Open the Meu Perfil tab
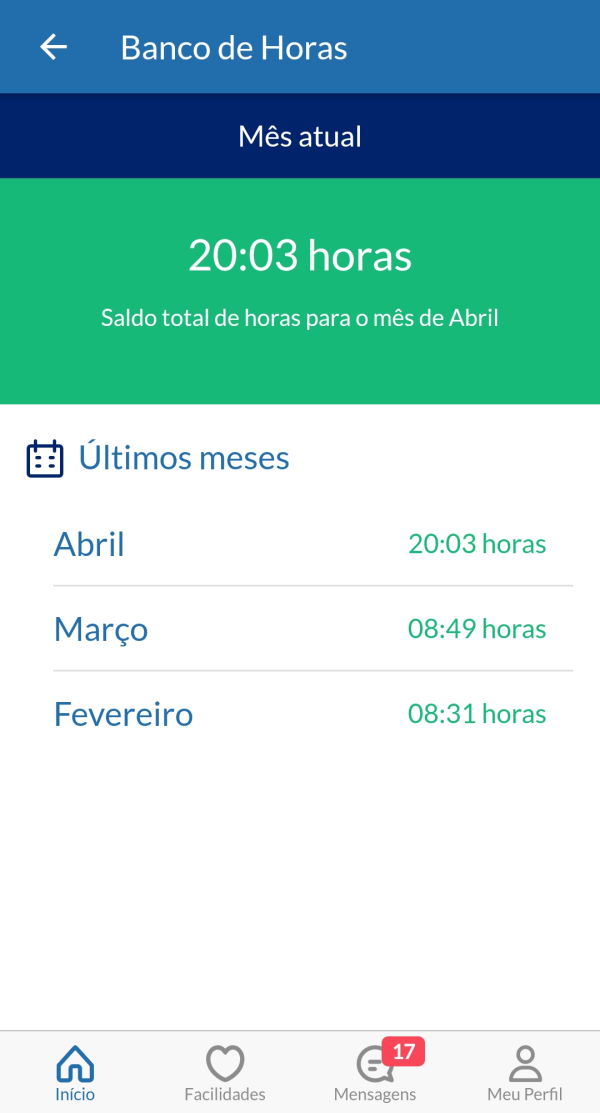Image resolution: width=600 pixels, height=1113 pixels. point(525,1073)
